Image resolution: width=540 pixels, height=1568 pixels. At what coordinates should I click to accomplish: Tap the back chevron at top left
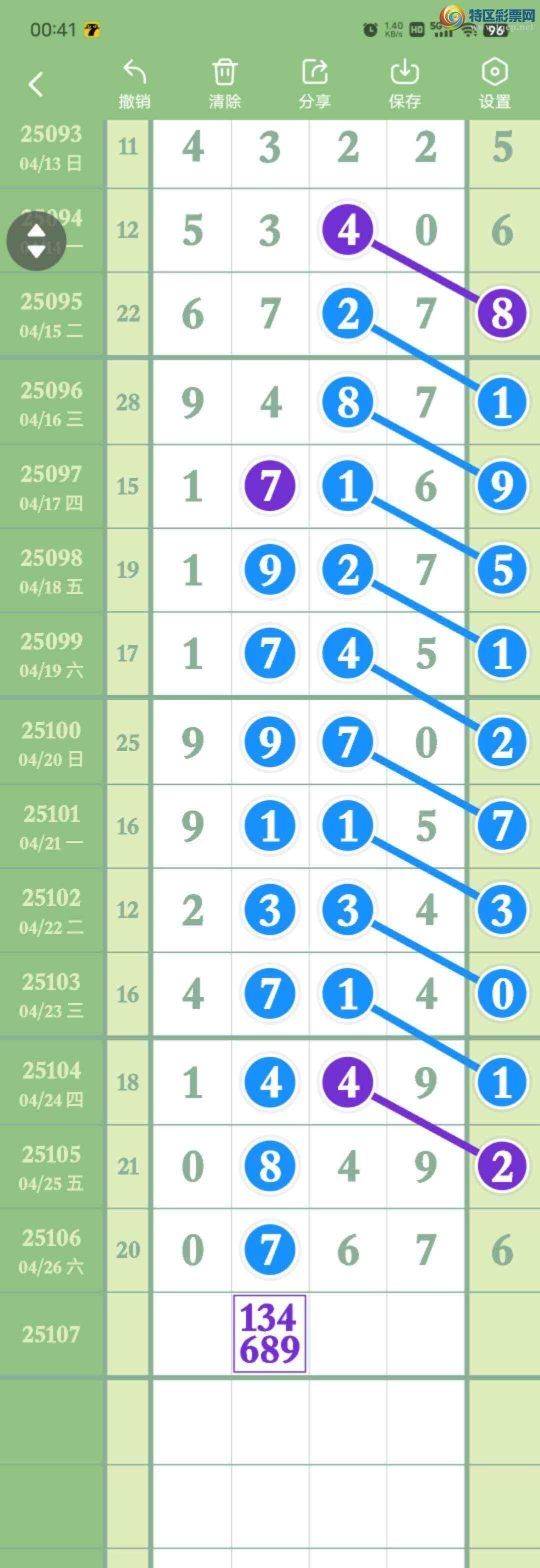click(x=36, y=85)
